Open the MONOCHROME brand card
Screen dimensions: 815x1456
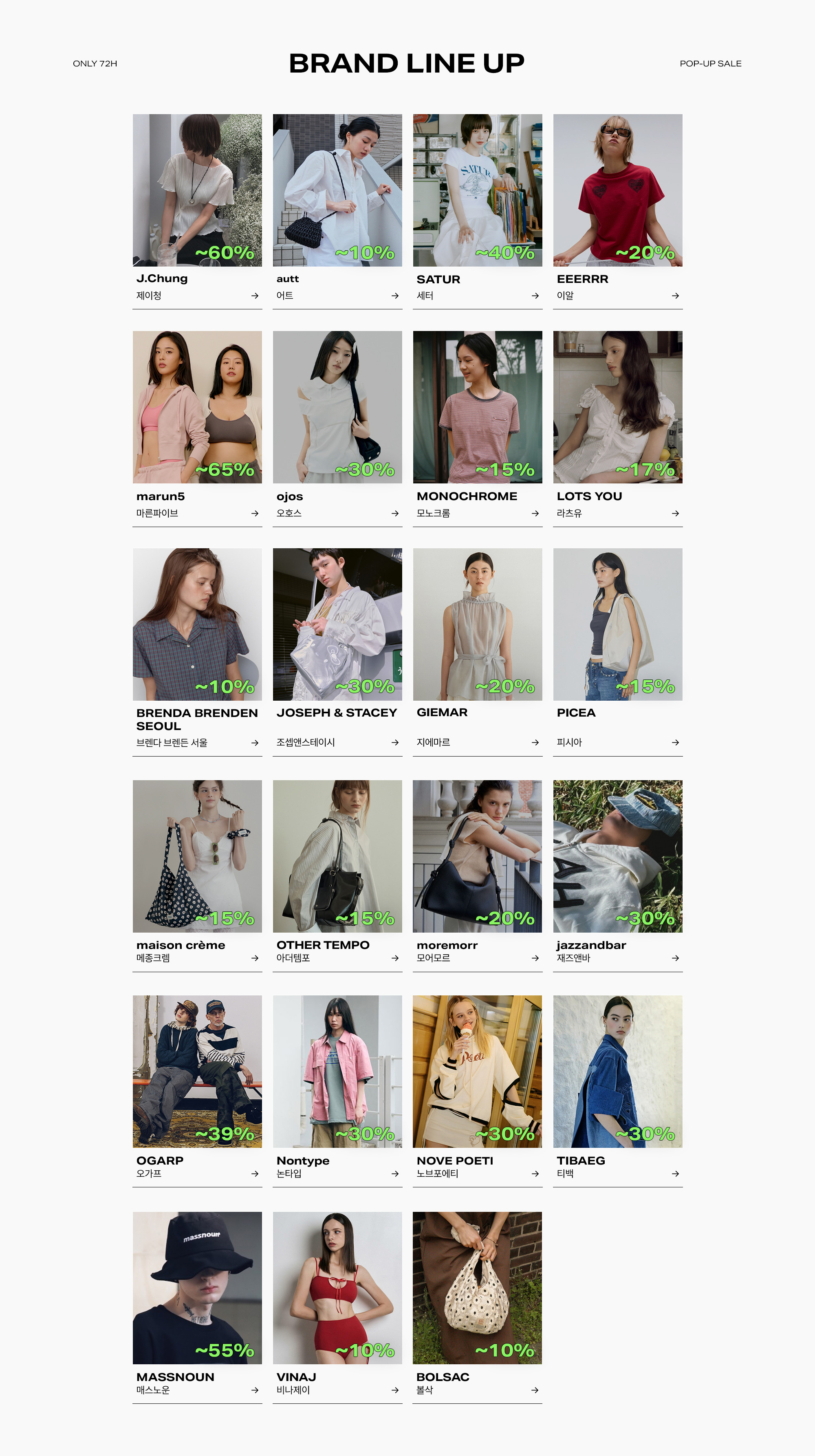pos(478,429)
